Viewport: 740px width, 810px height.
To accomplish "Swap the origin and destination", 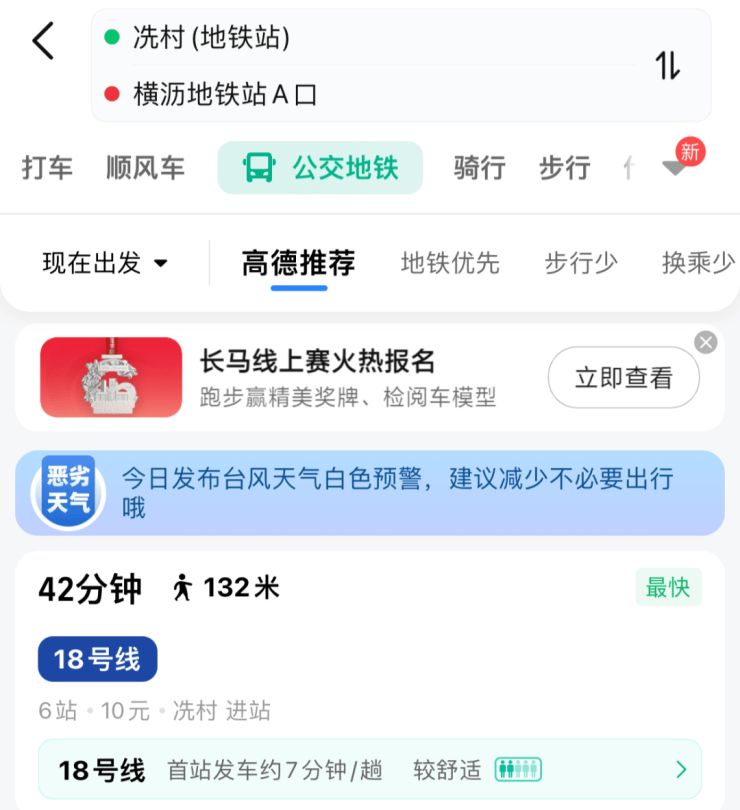I will tap(668, 66).
